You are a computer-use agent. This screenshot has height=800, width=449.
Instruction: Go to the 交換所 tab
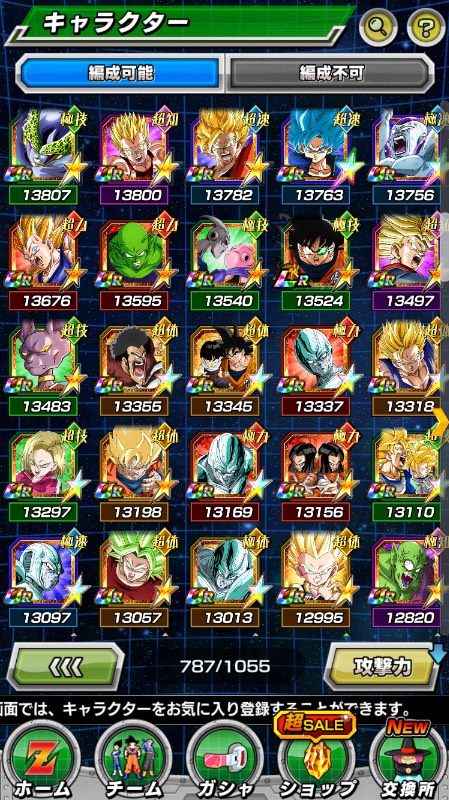tap(408, 760)
